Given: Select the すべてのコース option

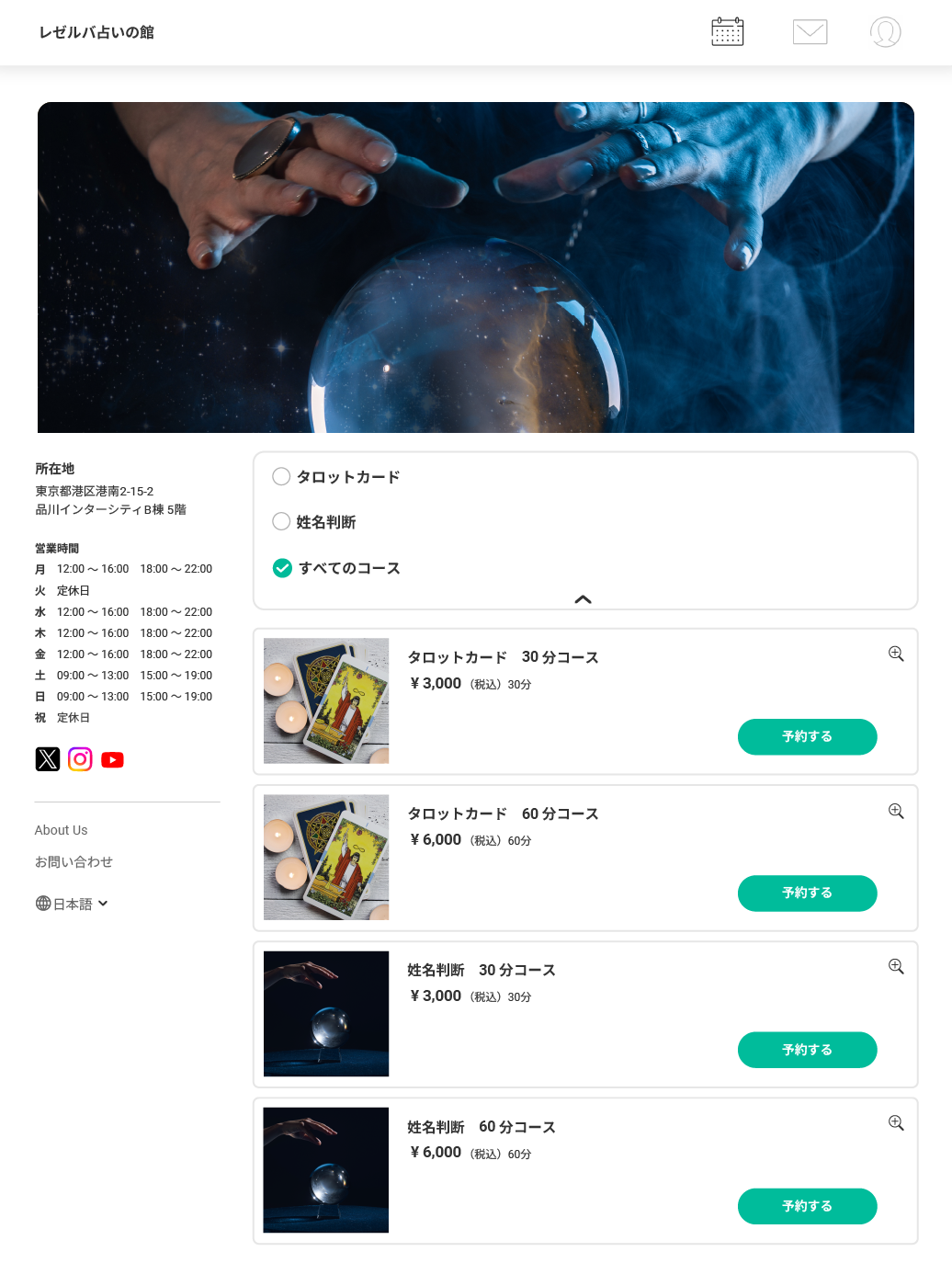Looking at the screenshot, I should coord(283,568).
